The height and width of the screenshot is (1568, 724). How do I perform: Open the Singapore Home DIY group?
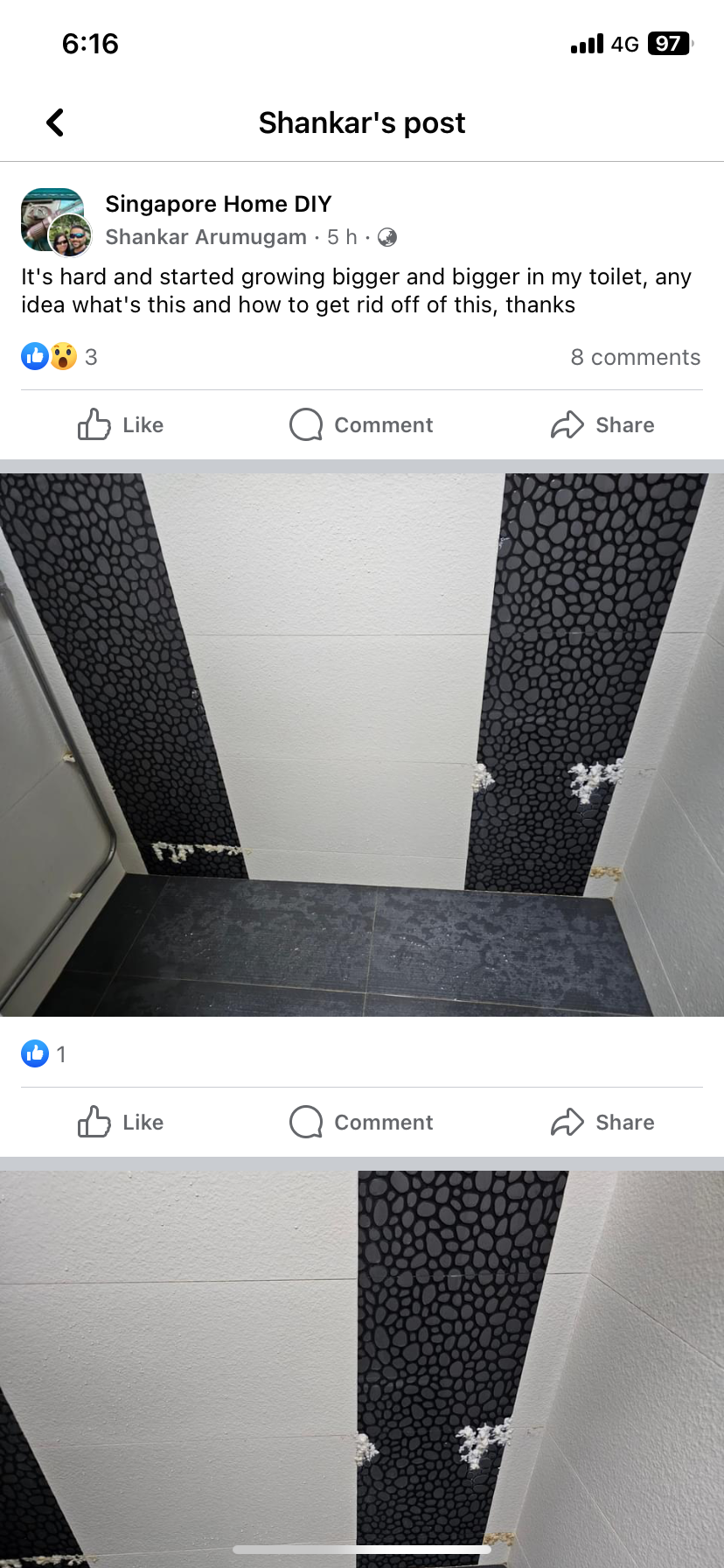[x=218, y=204]
